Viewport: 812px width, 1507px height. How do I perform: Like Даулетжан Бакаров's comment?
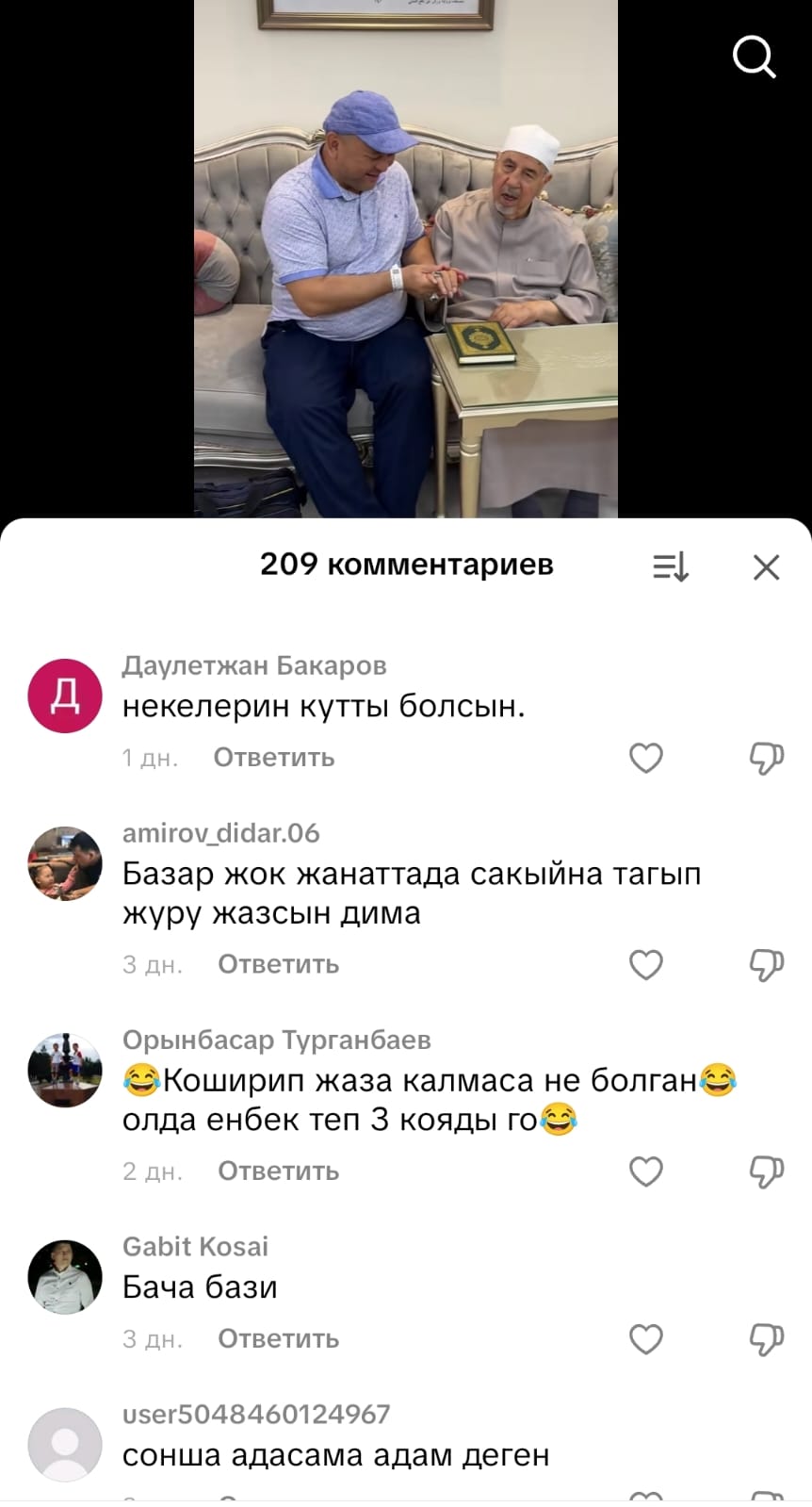pyautogui.click(x=646, y=758)
